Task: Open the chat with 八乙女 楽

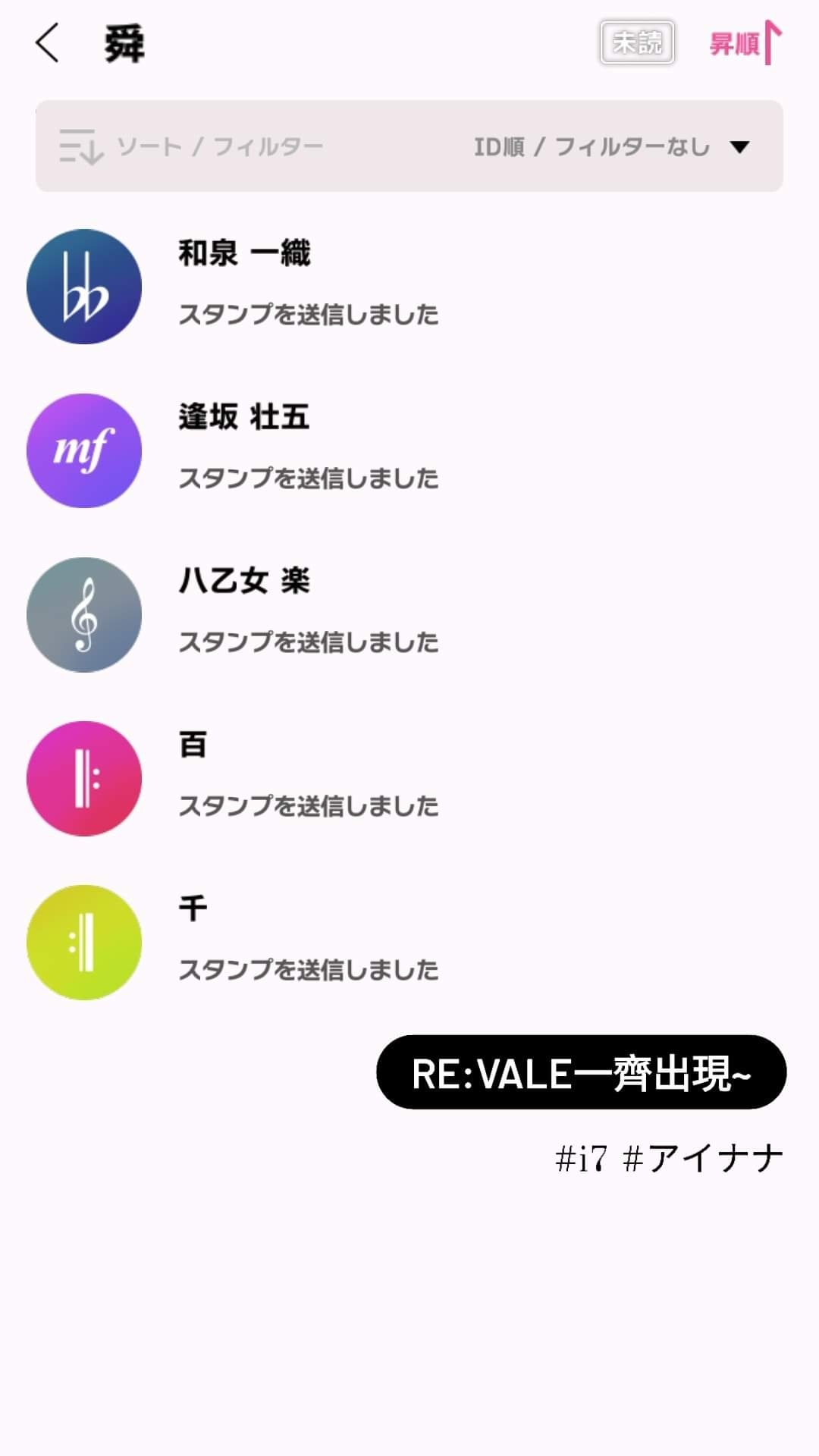Action: coord(409,614)
